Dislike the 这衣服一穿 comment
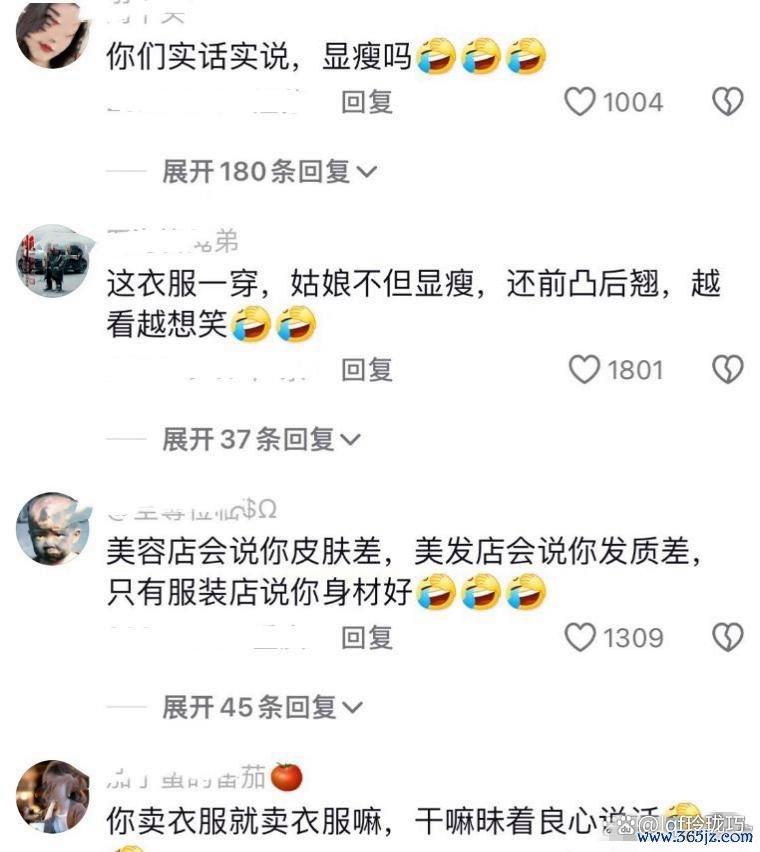 727,370
